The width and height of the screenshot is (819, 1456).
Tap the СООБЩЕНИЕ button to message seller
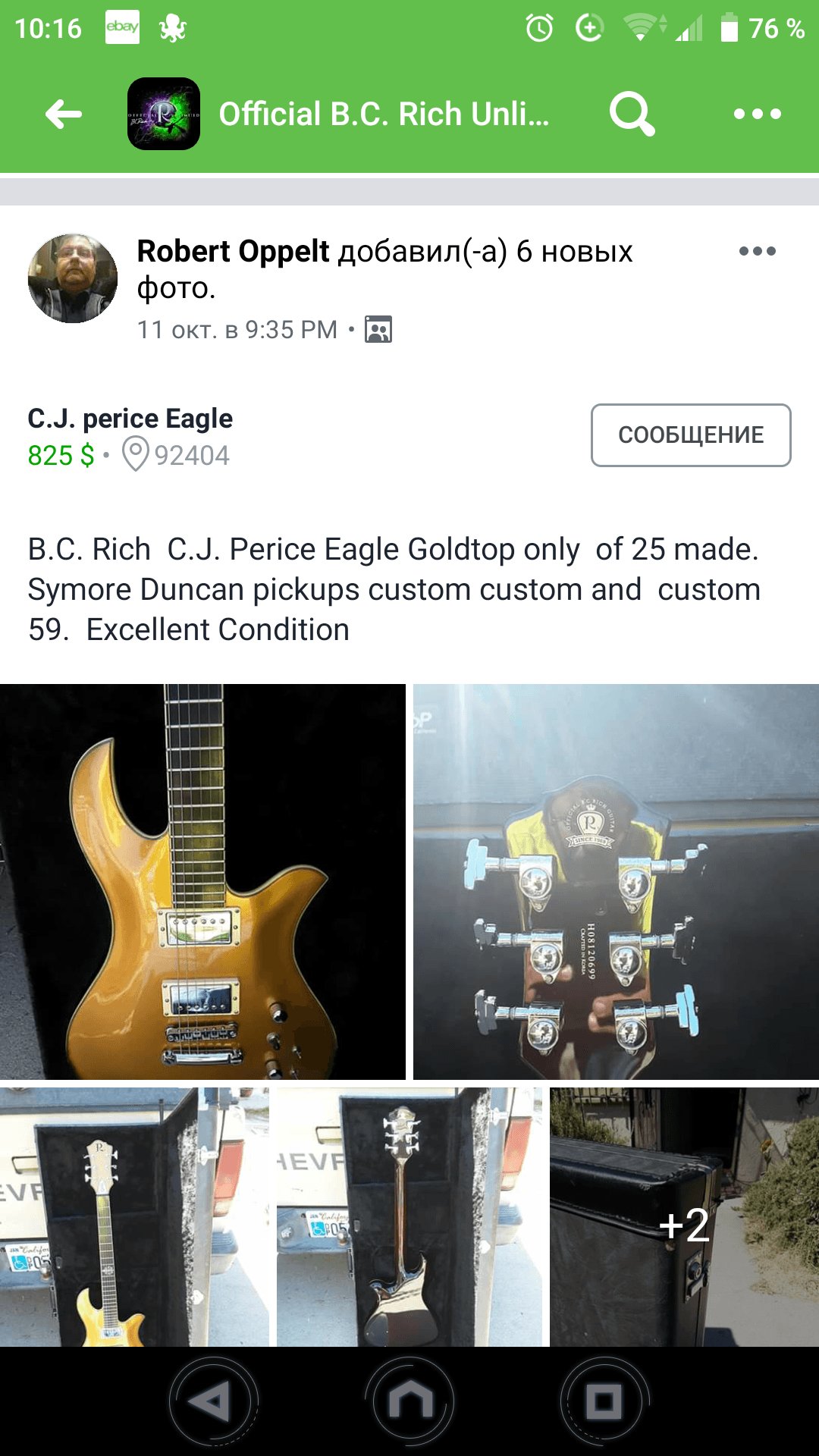pyautogui.click(x=691, y=435)
